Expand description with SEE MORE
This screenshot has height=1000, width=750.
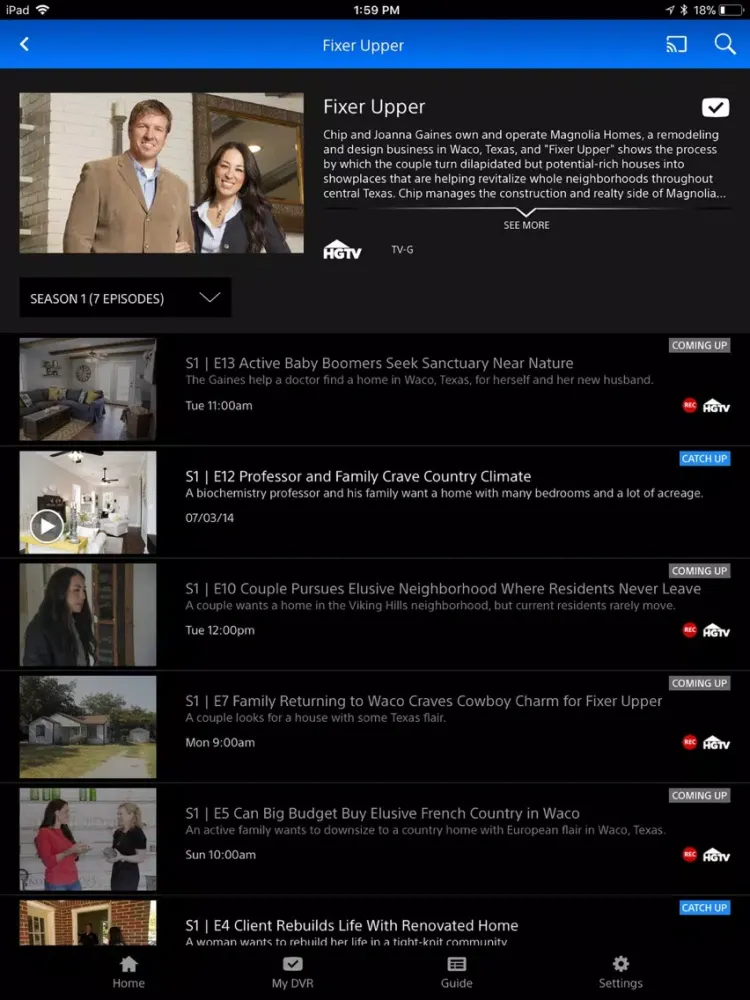pyautogui.click(x=526, y=222)
